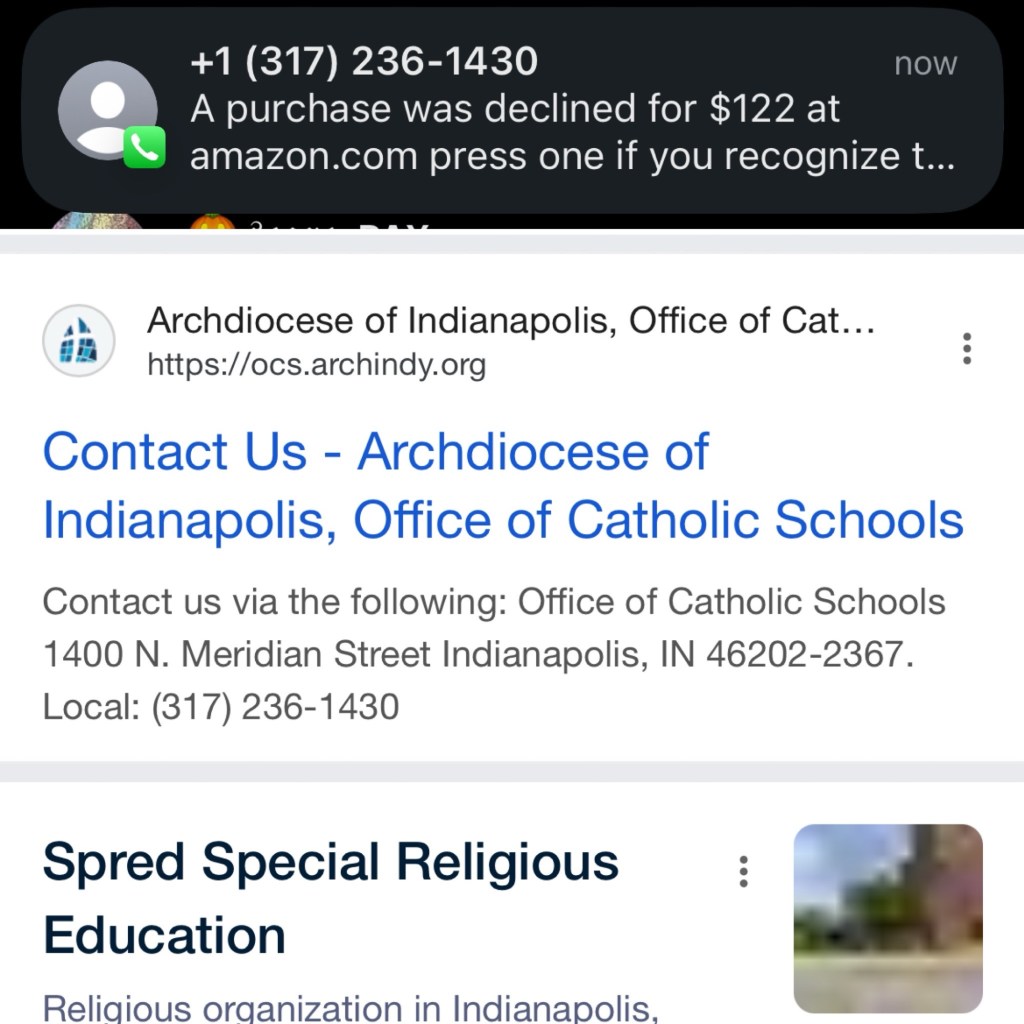
Task: Open the overflow menu for the archindy.org result
Action: click(966, 348)
